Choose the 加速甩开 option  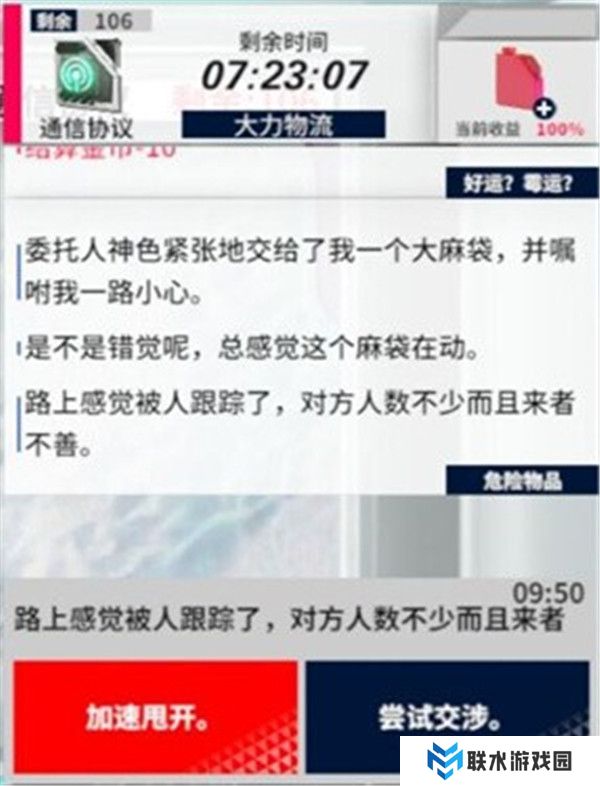coord(156,718)
